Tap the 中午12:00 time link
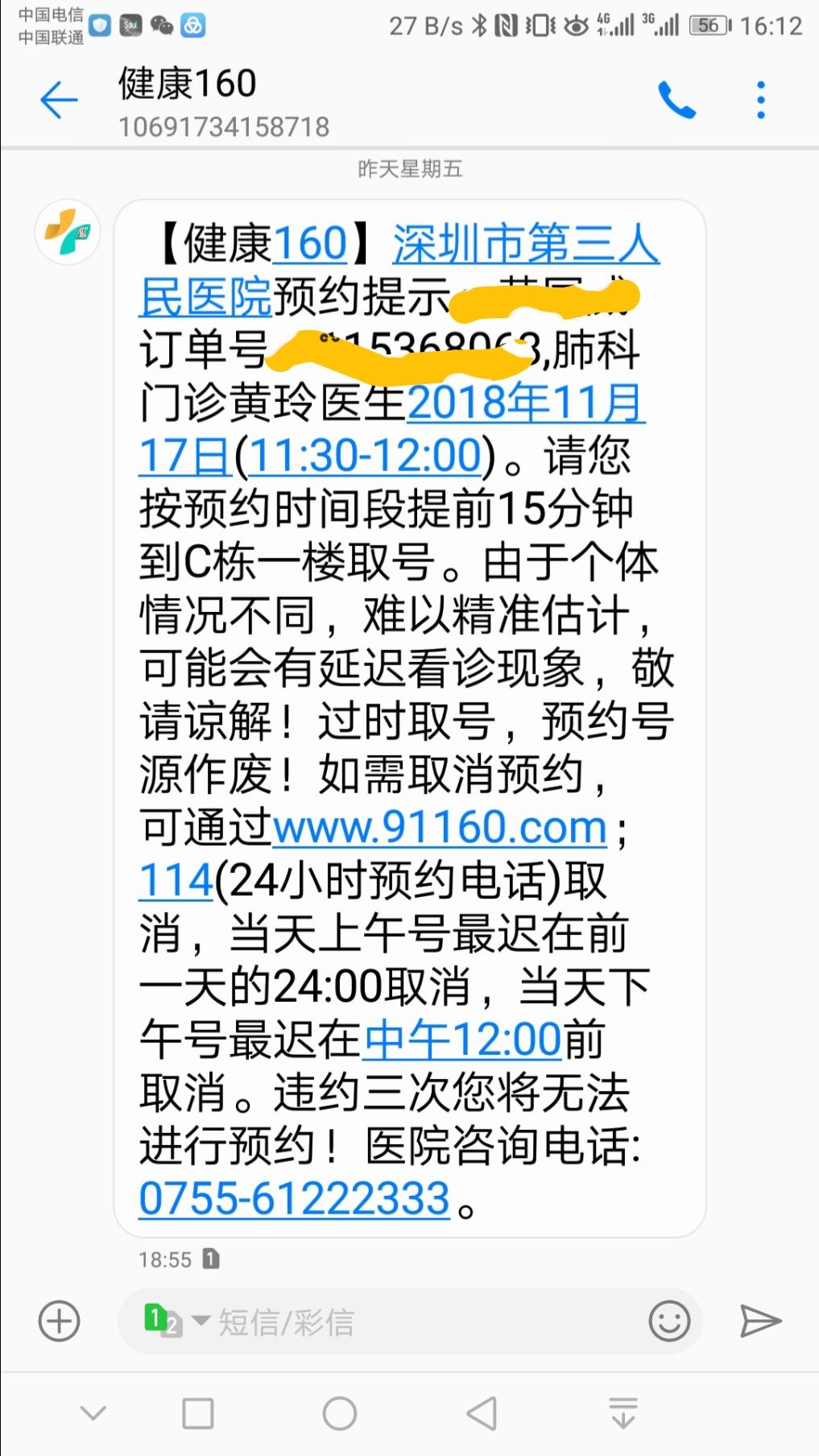 [463, 1039]
